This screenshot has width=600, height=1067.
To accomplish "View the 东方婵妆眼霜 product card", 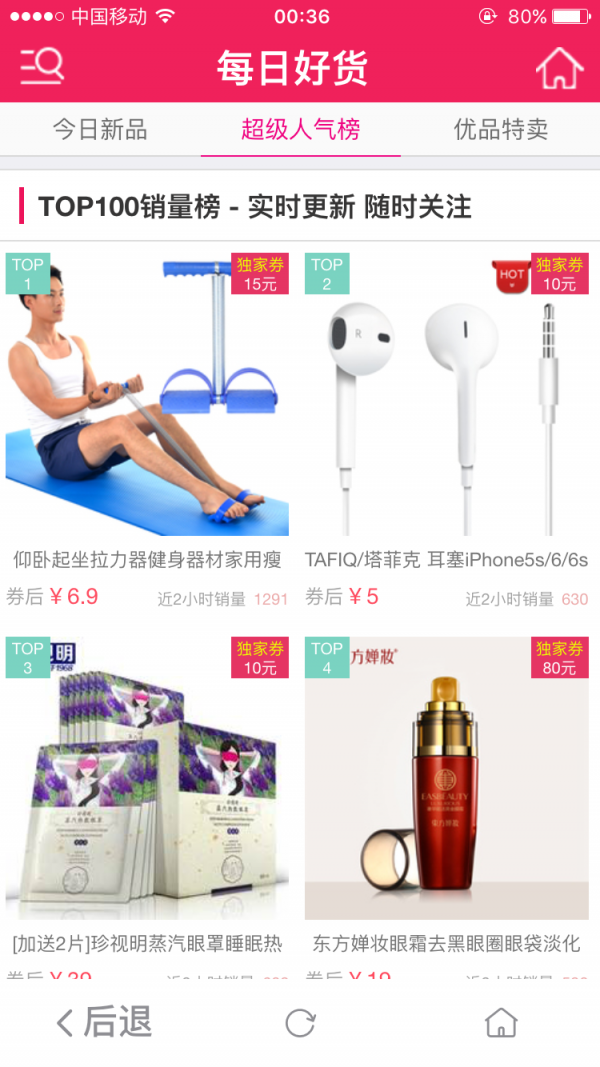I will [x=446, y=780].
